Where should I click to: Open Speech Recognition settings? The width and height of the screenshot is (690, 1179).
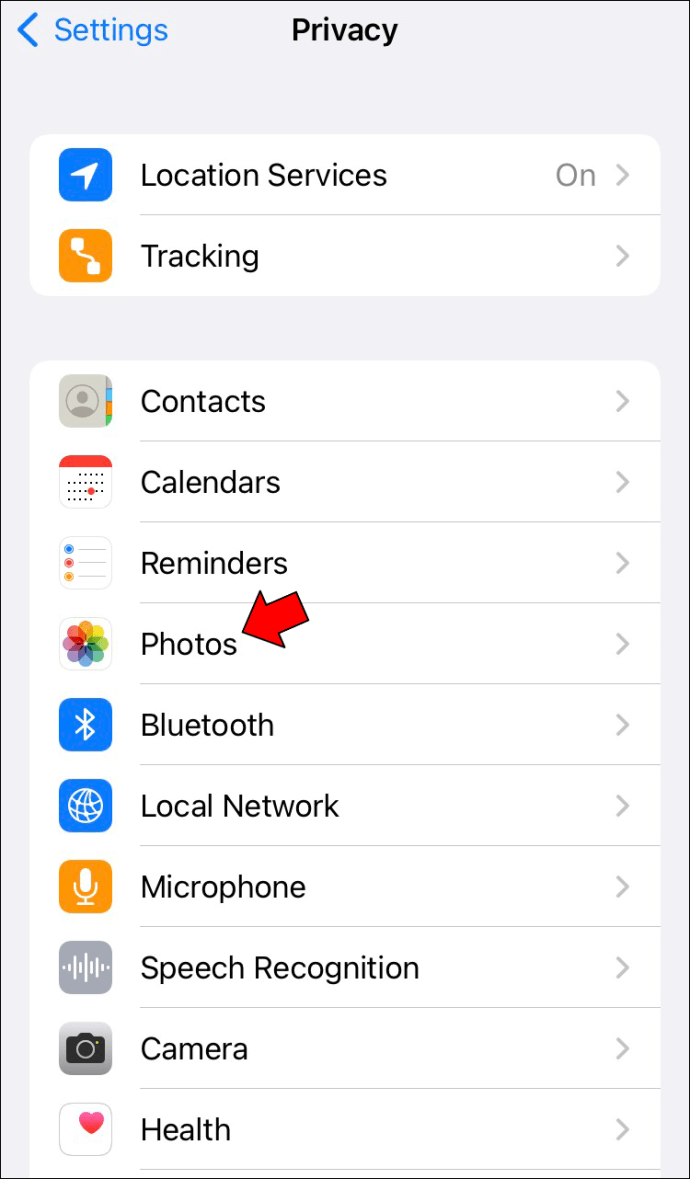[x=345, y=968]
